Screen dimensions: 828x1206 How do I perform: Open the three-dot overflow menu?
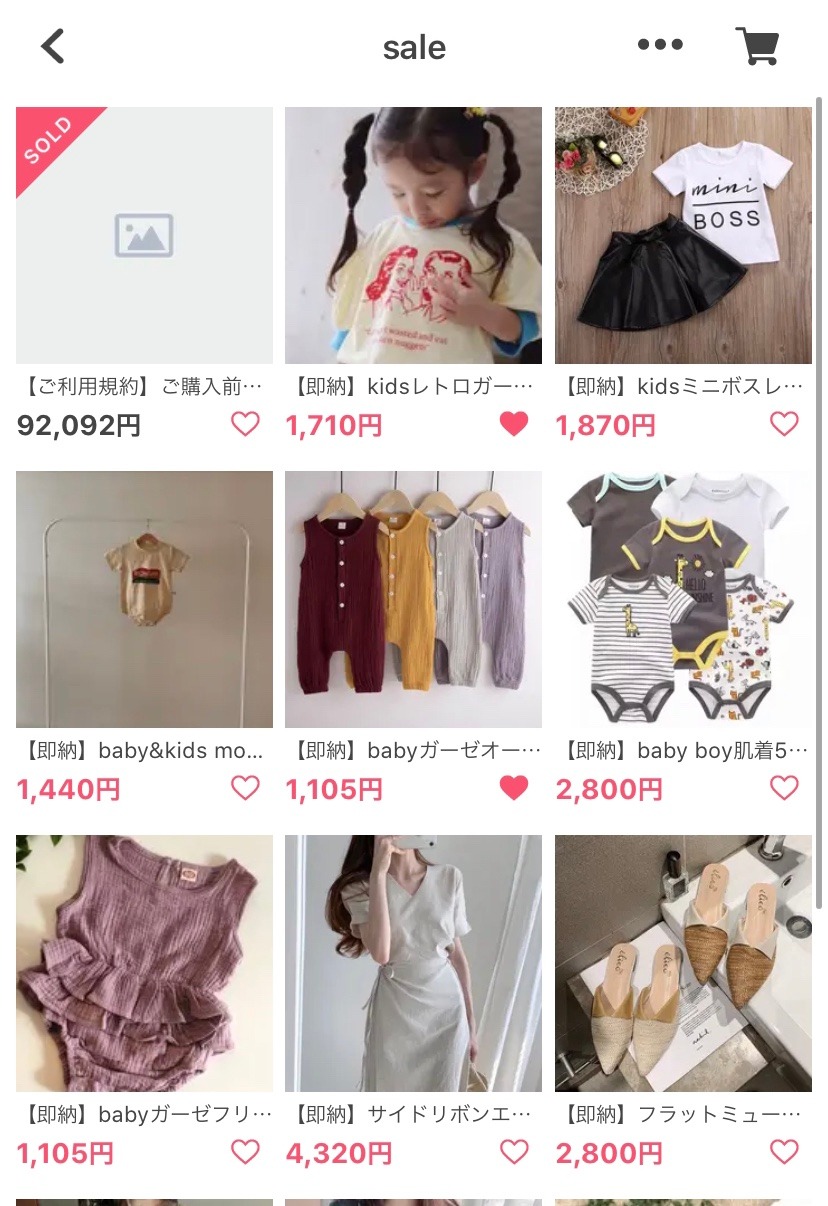[660, 45]
